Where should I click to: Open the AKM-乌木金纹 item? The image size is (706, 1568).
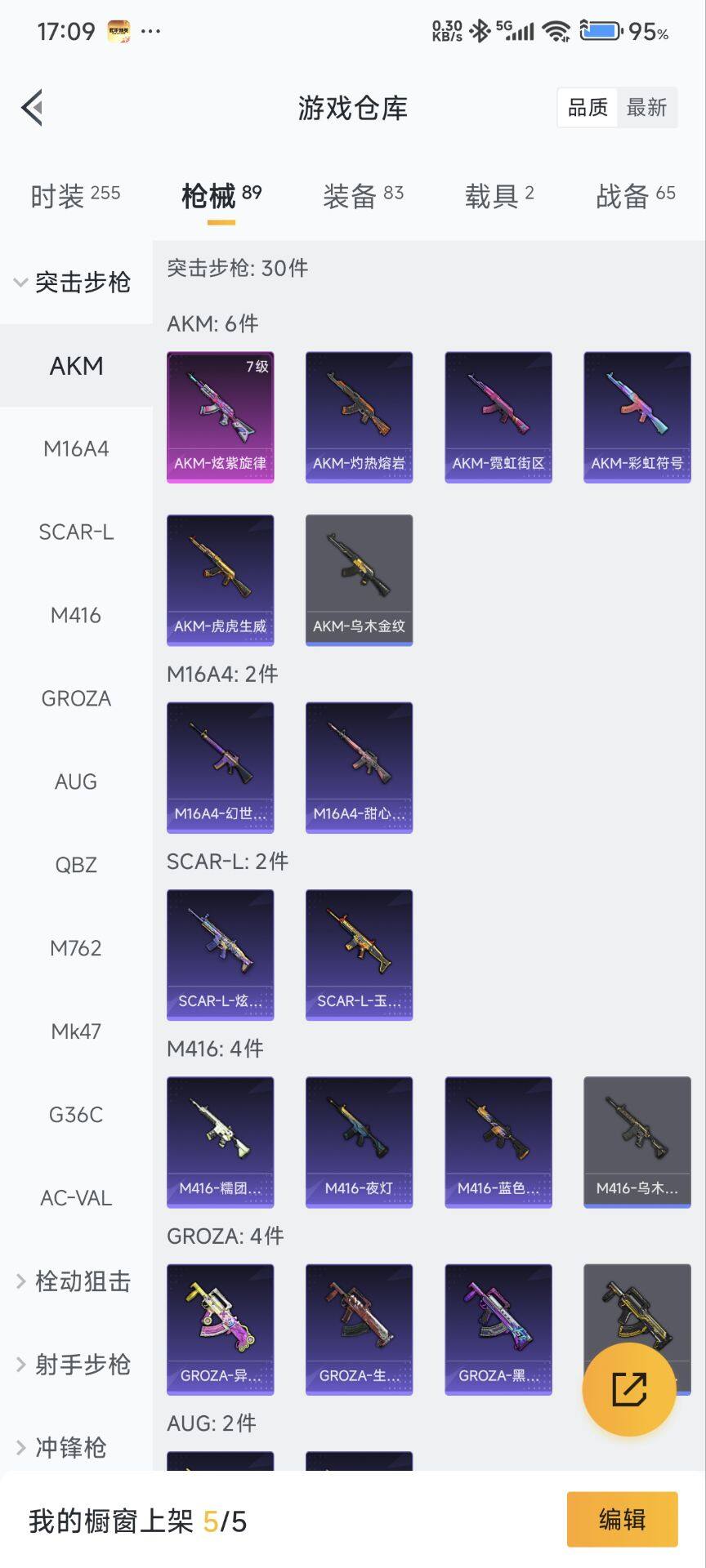pos(359,580)
